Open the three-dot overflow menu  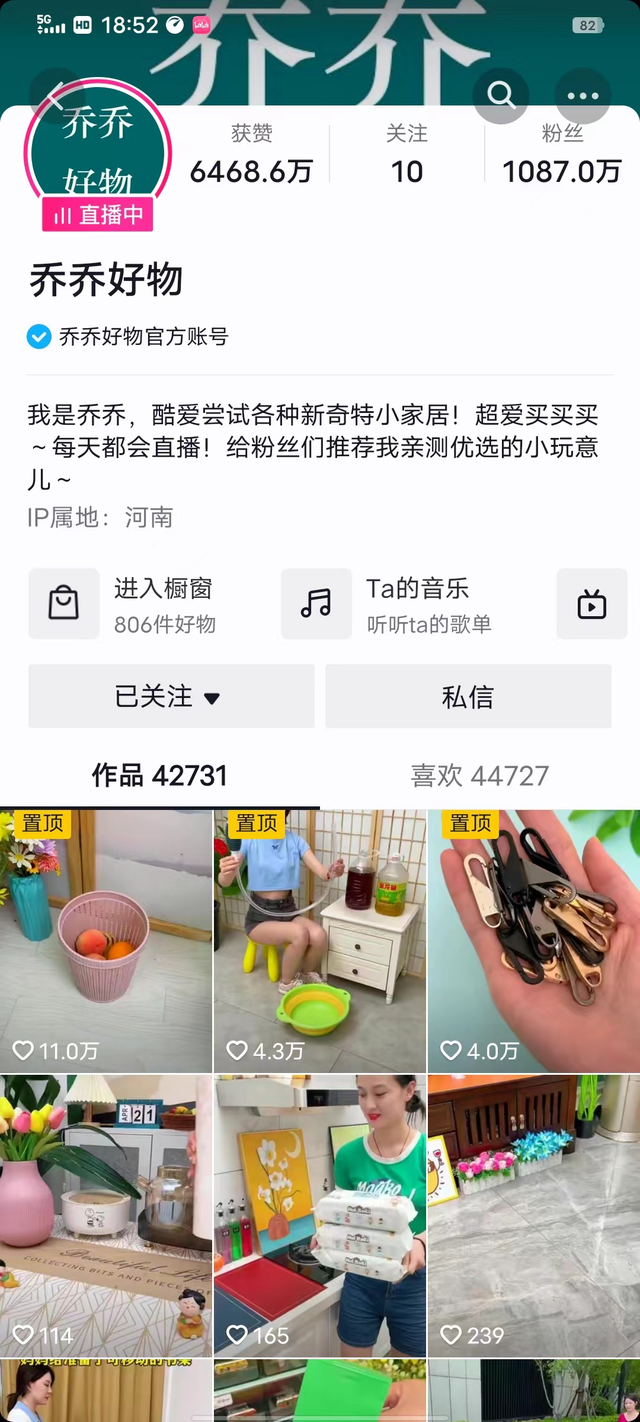pyautogui.click(x=582, y=96)
